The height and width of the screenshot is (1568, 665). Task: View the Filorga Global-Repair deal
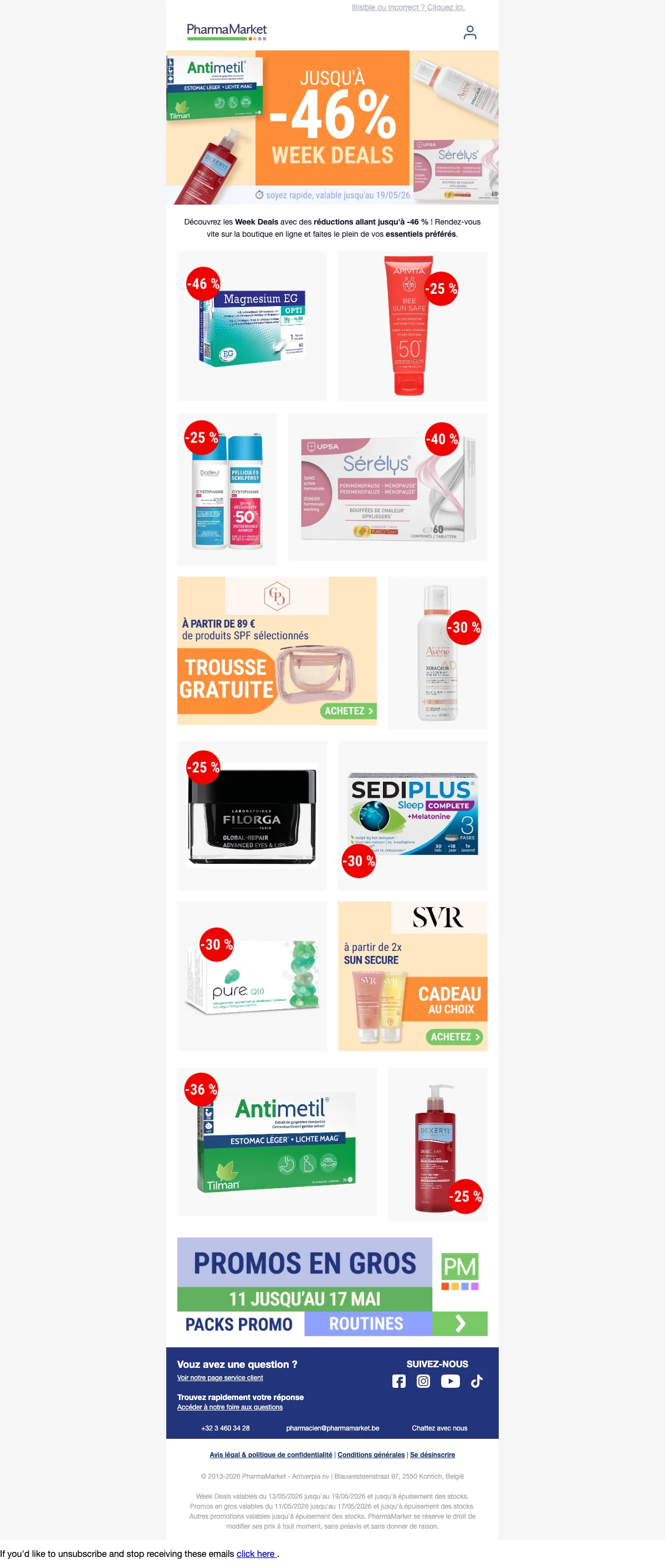252,815
